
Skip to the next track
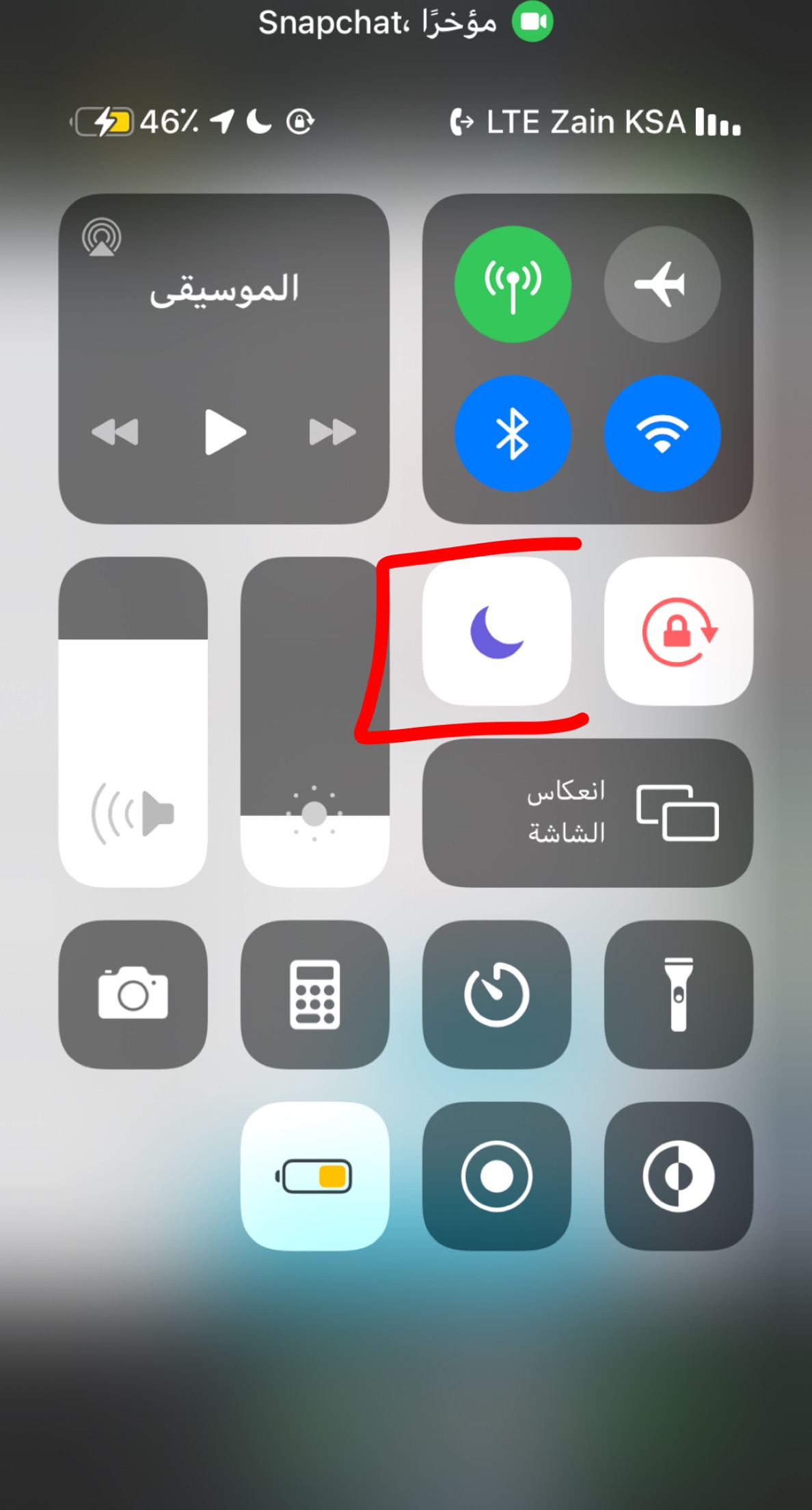tap(332, 432)
